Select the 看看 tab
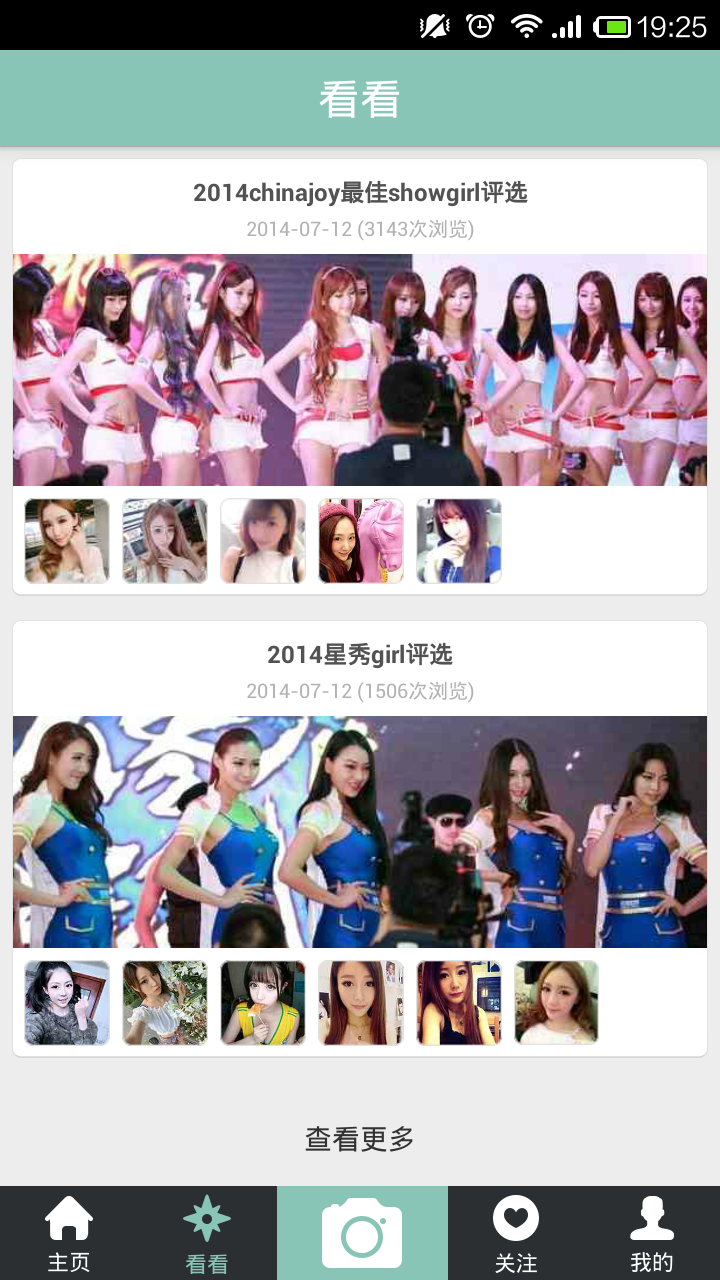The height and width of the screenshot is (1280, 720). (x=207, y=1233)
